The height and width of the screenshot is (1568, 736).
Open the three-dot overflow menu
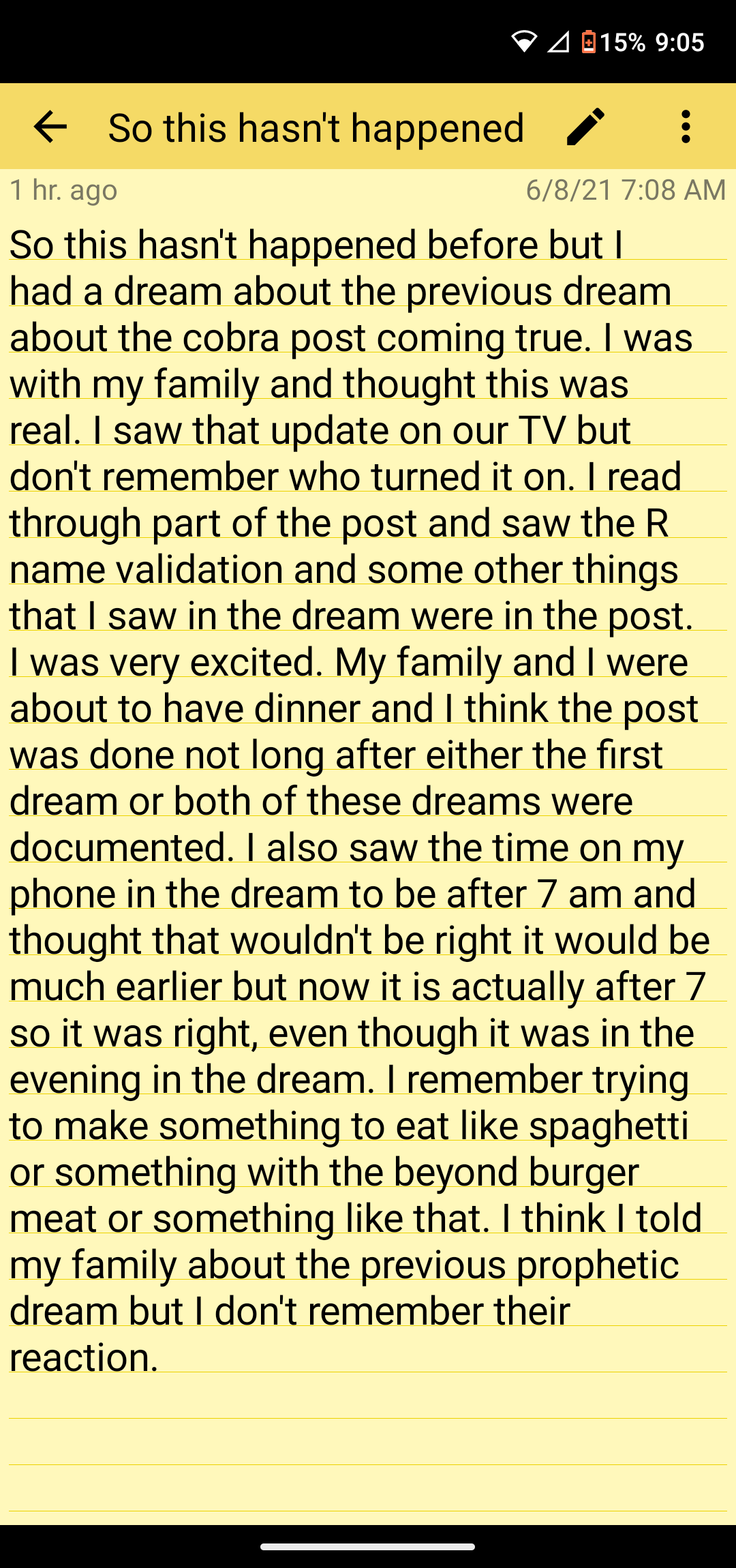[686, 127]
